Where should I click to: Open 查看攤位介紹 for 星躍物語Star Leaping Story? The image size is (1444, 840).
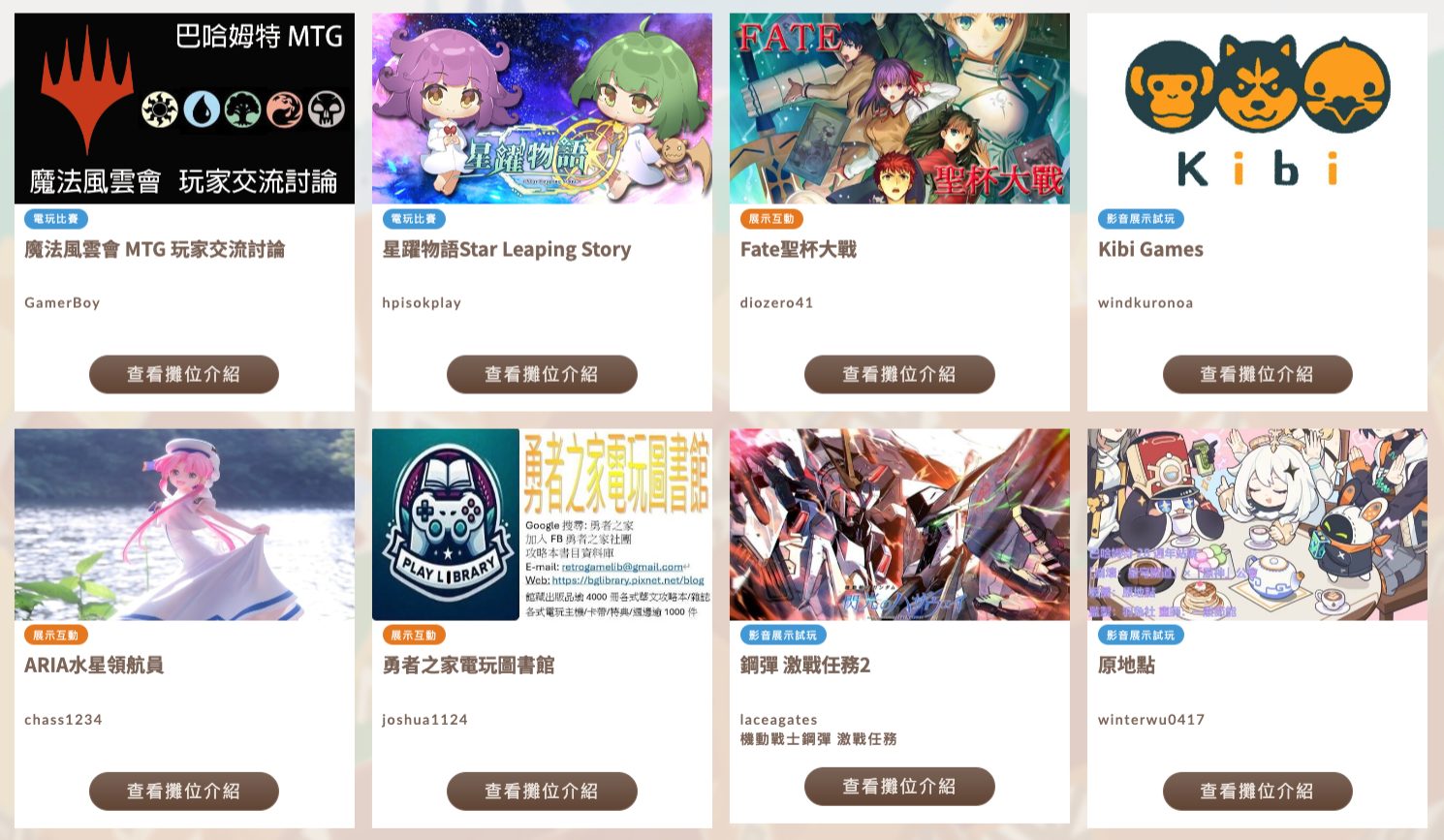point(541,374)
